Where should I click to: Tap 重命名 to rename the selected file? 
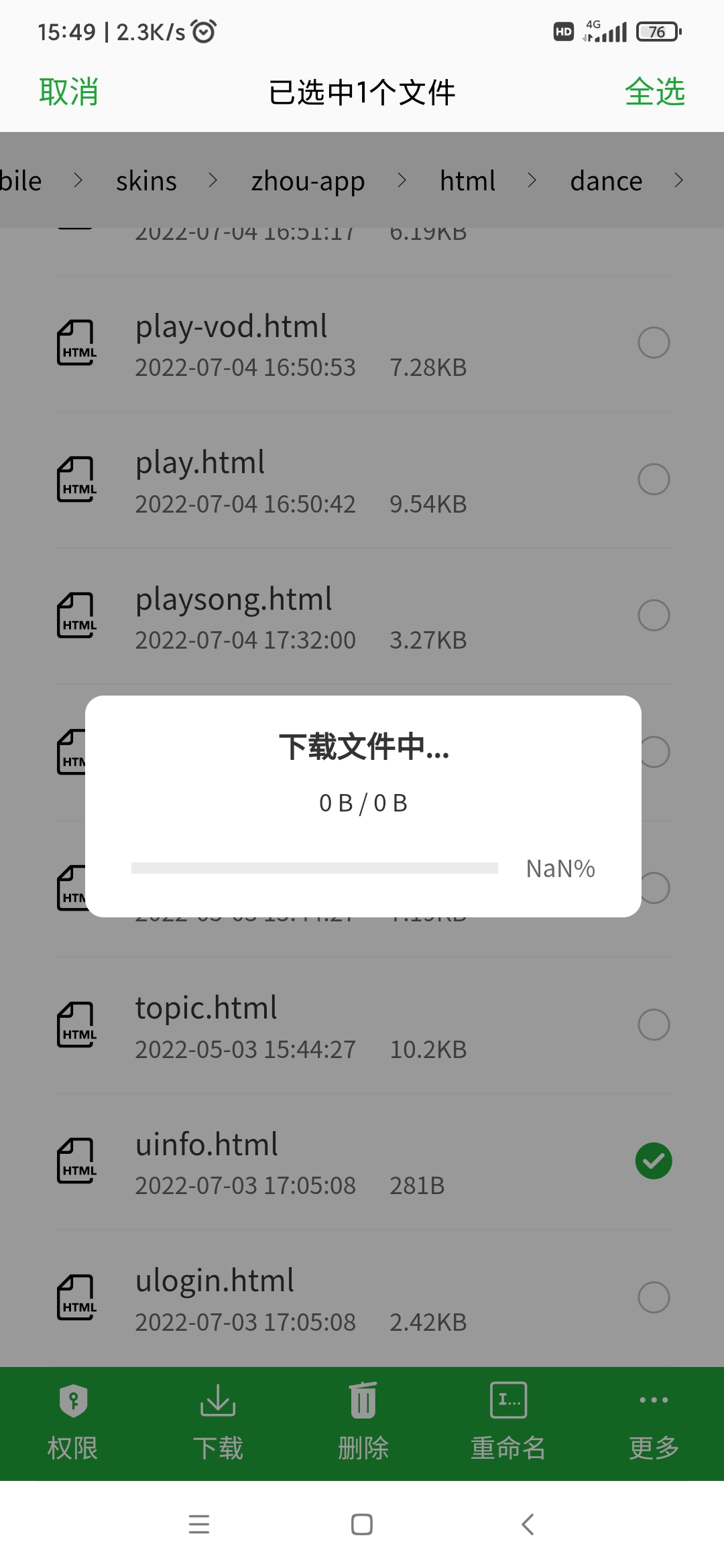point(508,1423)
